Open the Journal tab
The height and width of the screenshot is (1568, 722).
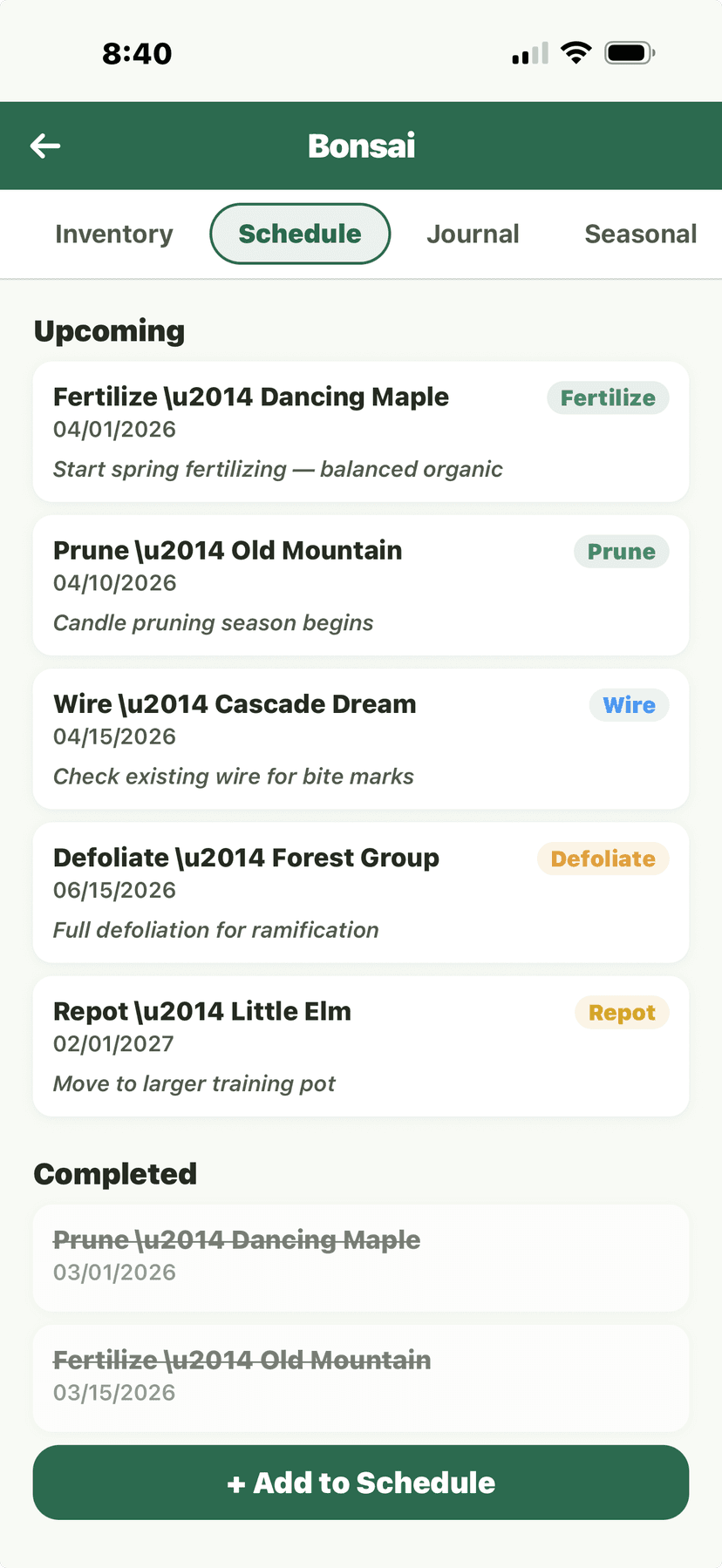(473, 234)
